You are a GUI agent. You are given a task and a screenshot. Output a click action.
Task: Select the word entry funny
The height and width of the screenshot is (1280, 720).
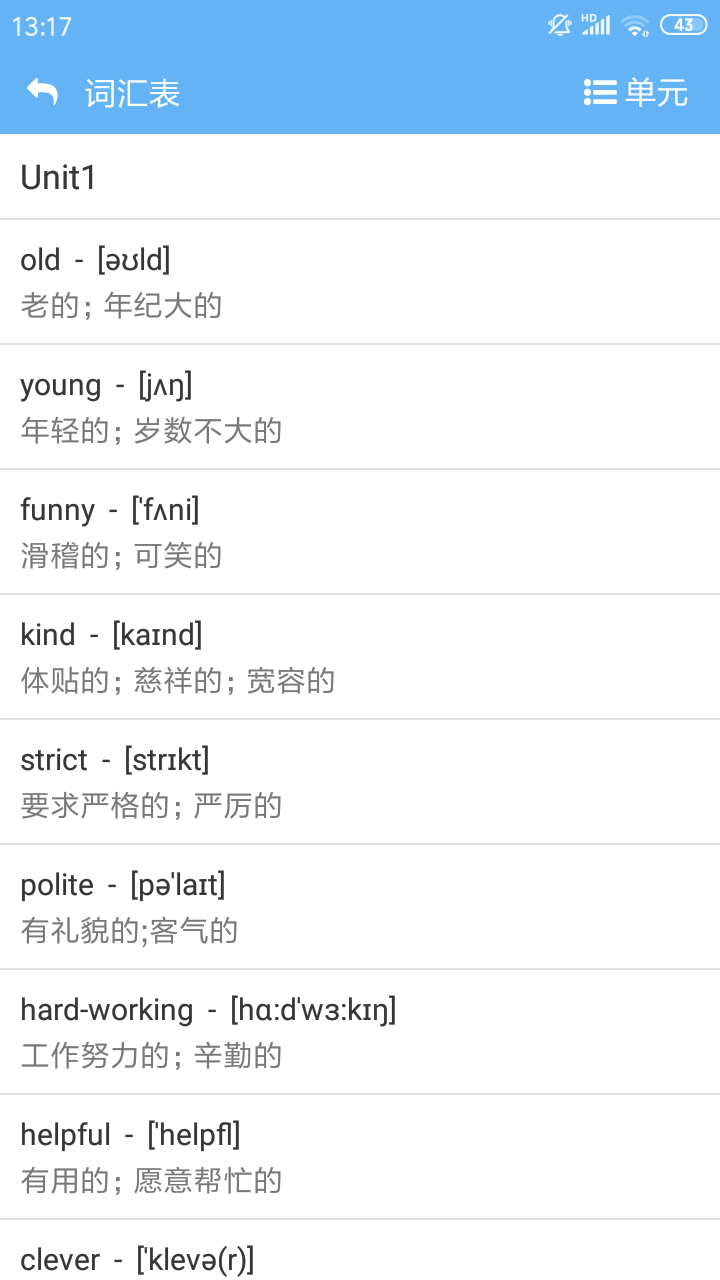[360, 532]
